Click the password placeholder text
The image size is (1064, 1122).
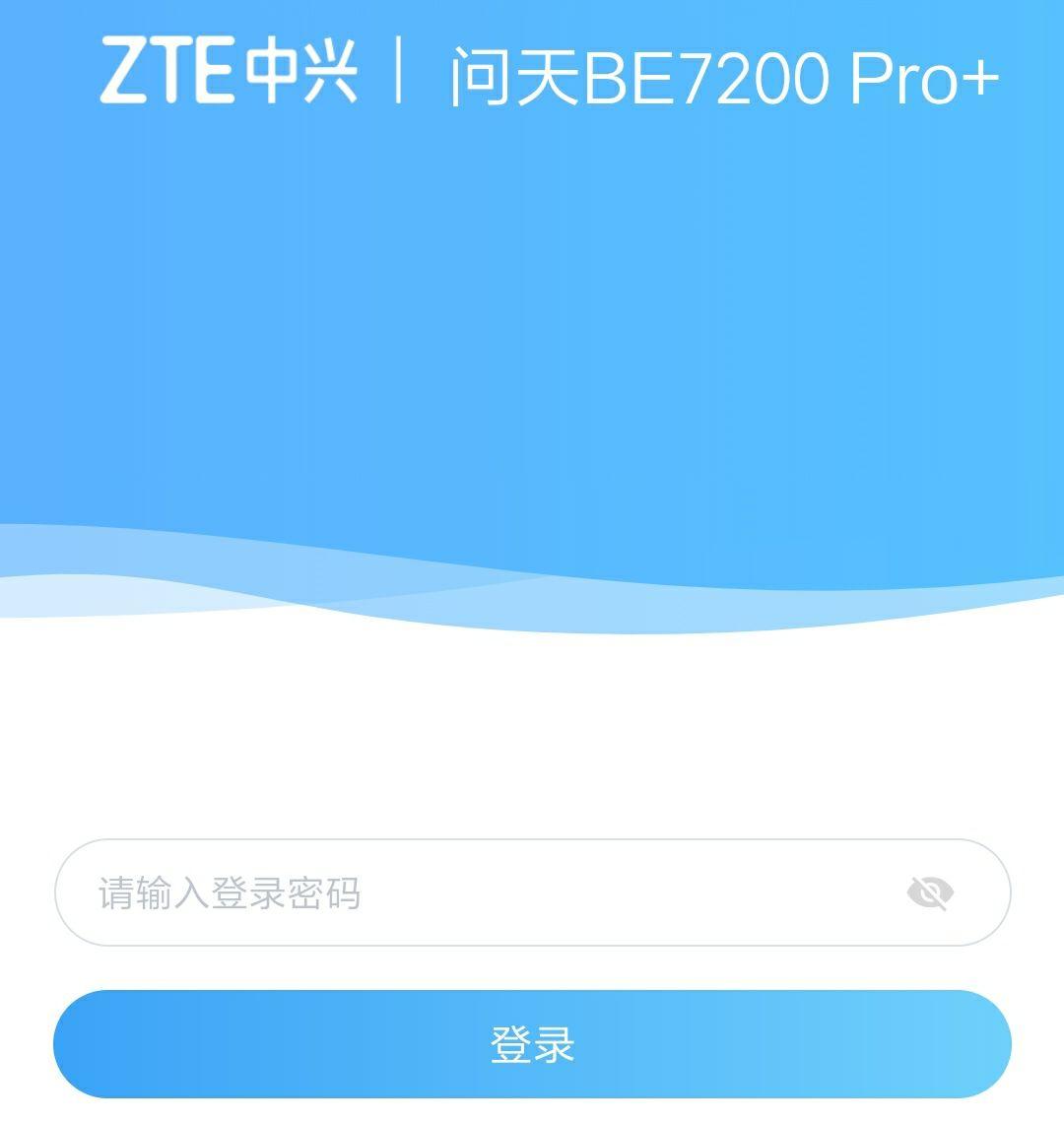click(x=229, y=891)
